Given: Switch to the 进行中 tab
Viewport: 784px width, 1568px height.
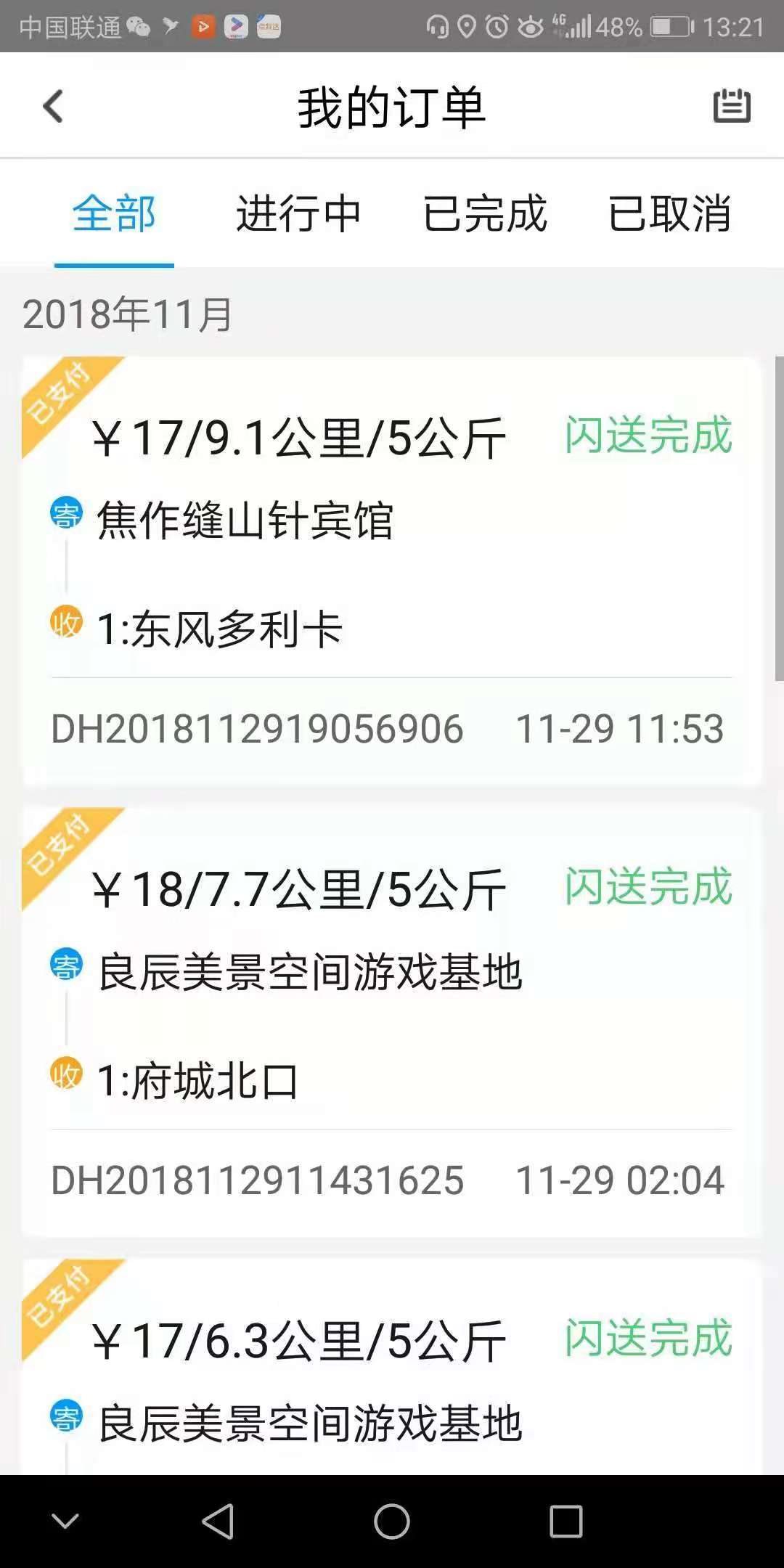Looking at the screenshot, I should (298, 213).
